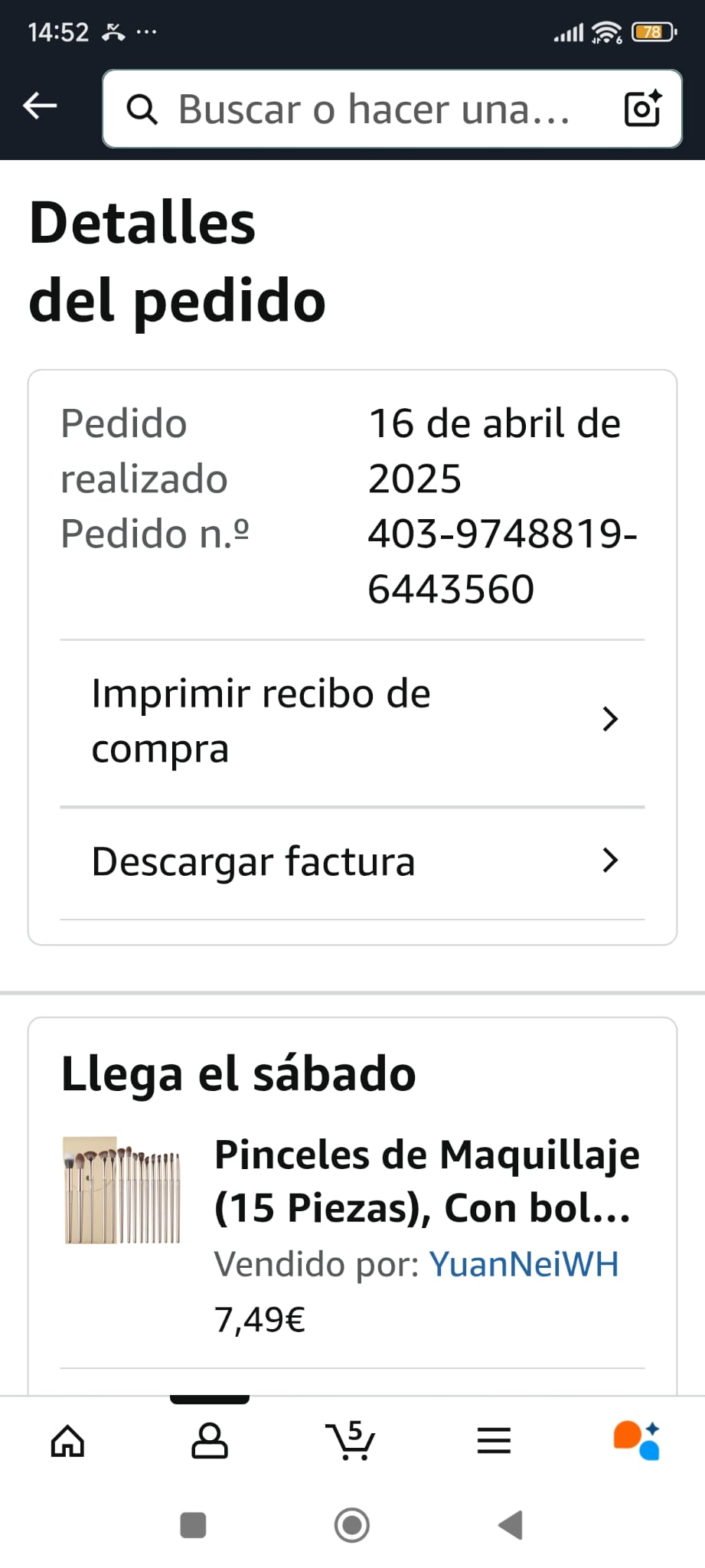Screen dimensions: 705x1568
Task: Launch the Rufus assistant icon
Action: (636, 1441)
